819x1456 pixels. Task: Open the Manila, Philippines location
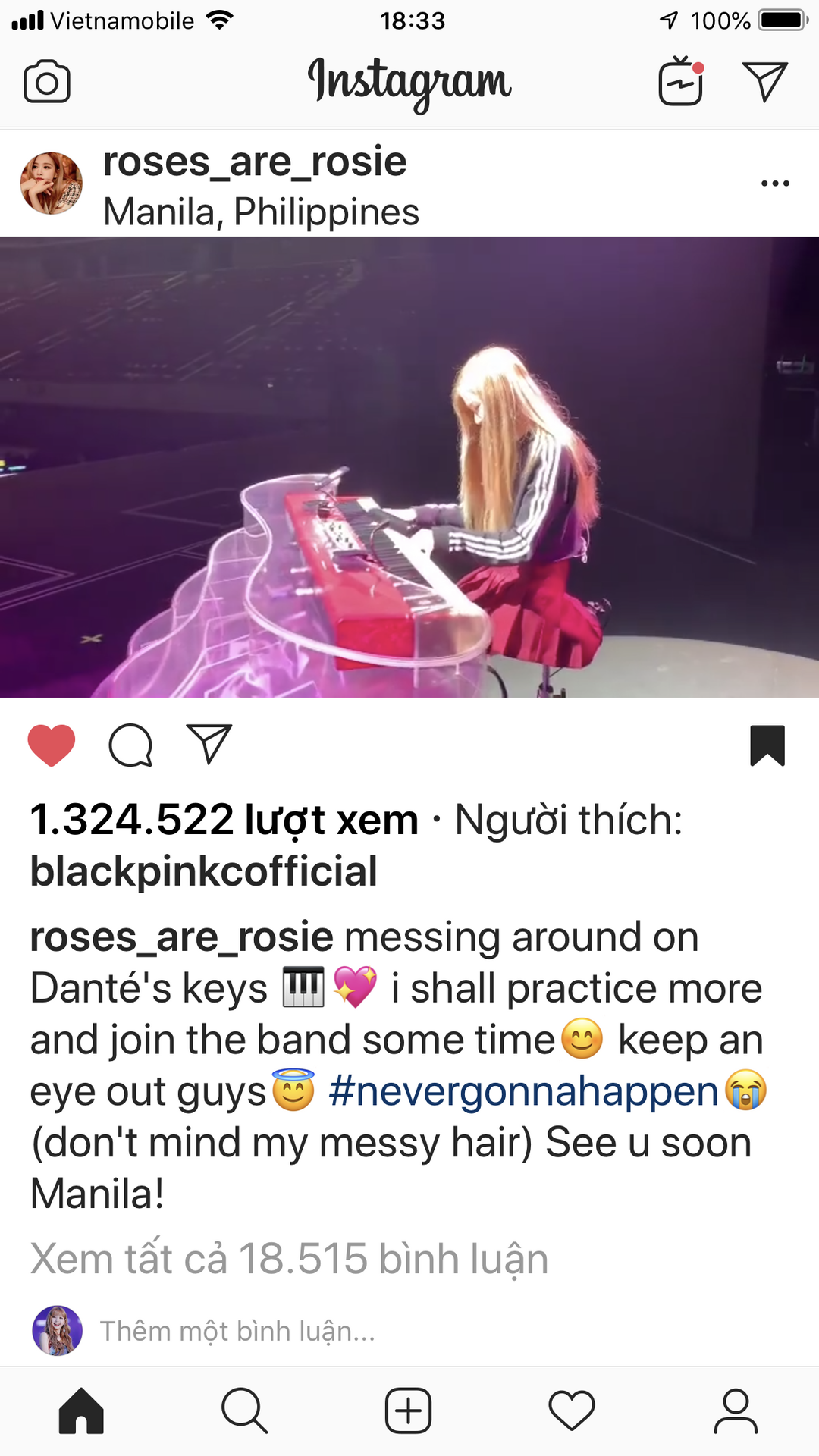click(261, 212)
